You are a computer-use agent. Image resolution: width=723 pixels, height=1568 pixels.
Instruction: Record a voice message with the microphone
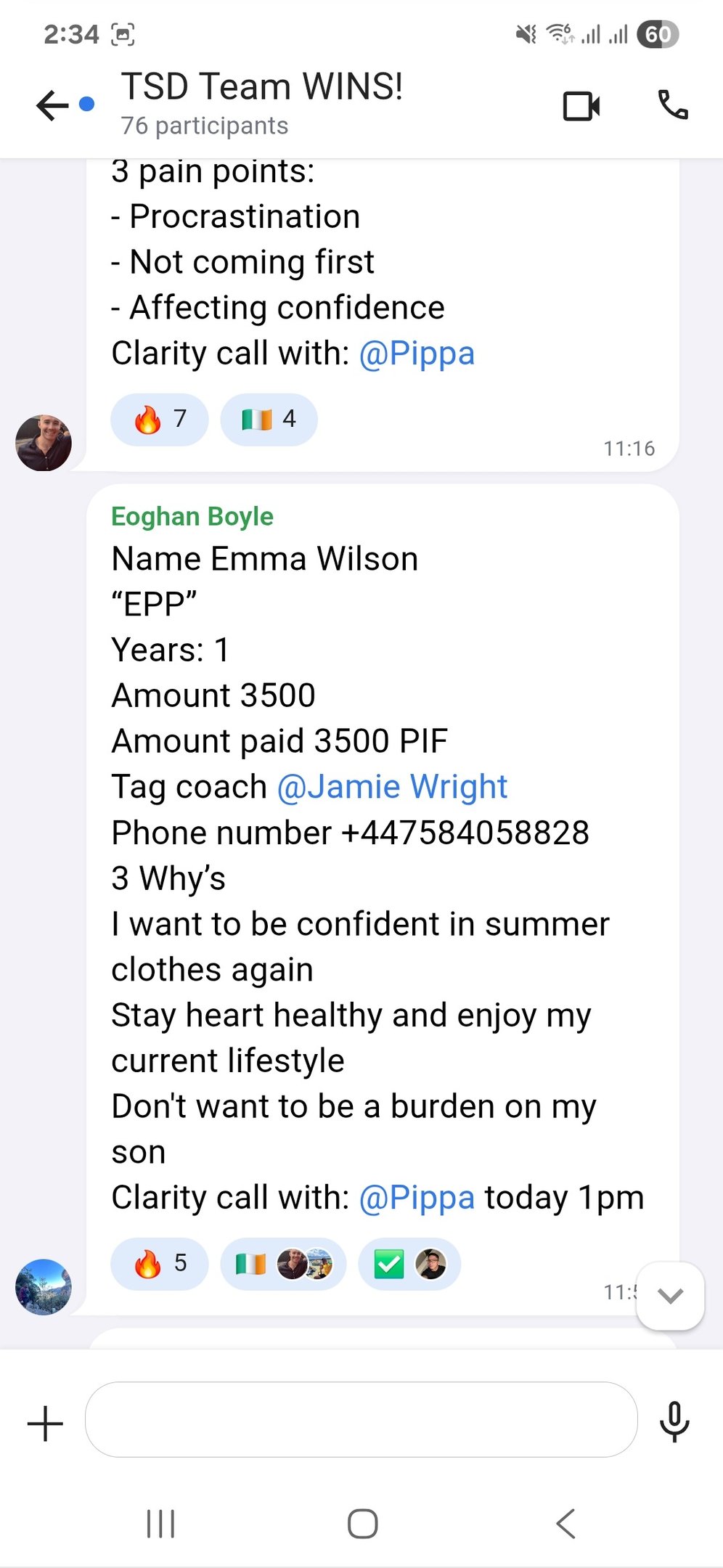[x=674, y=1421]
